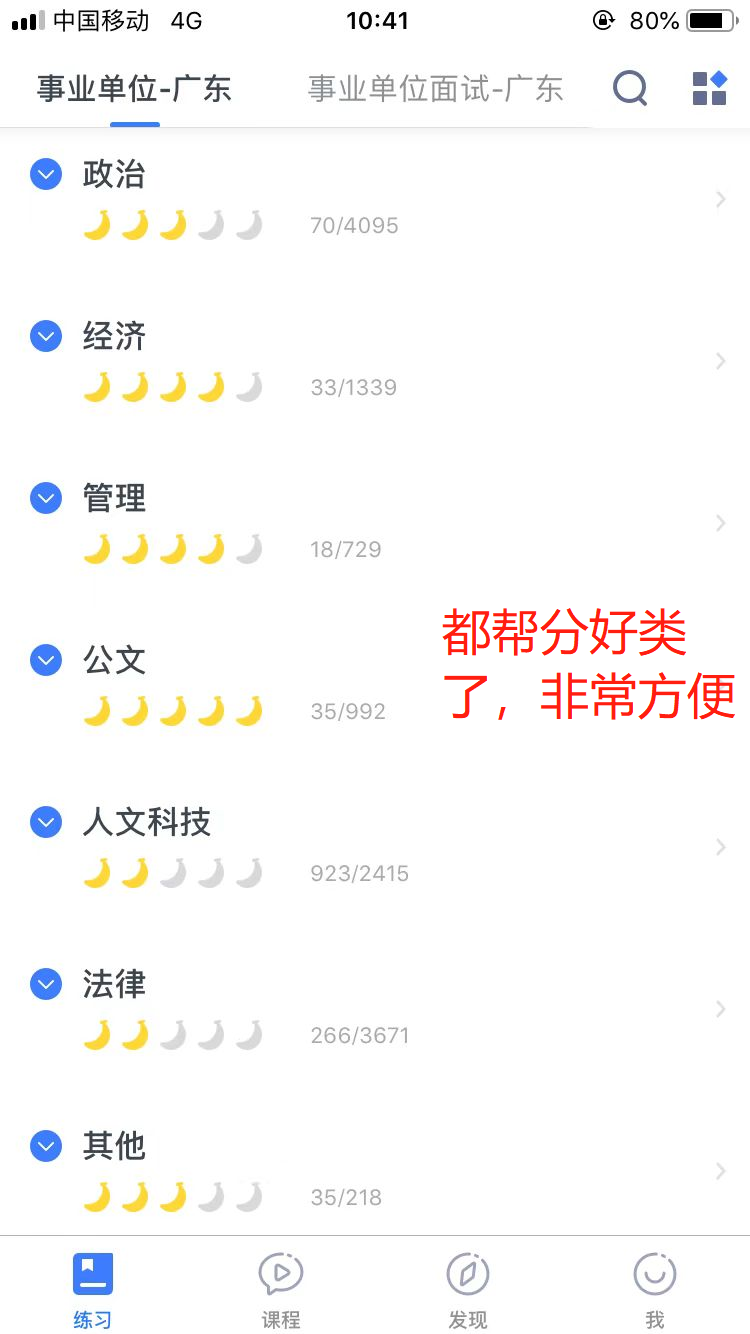Open the 我 profile tab

pyautogui.click(x=655, y=1290)
